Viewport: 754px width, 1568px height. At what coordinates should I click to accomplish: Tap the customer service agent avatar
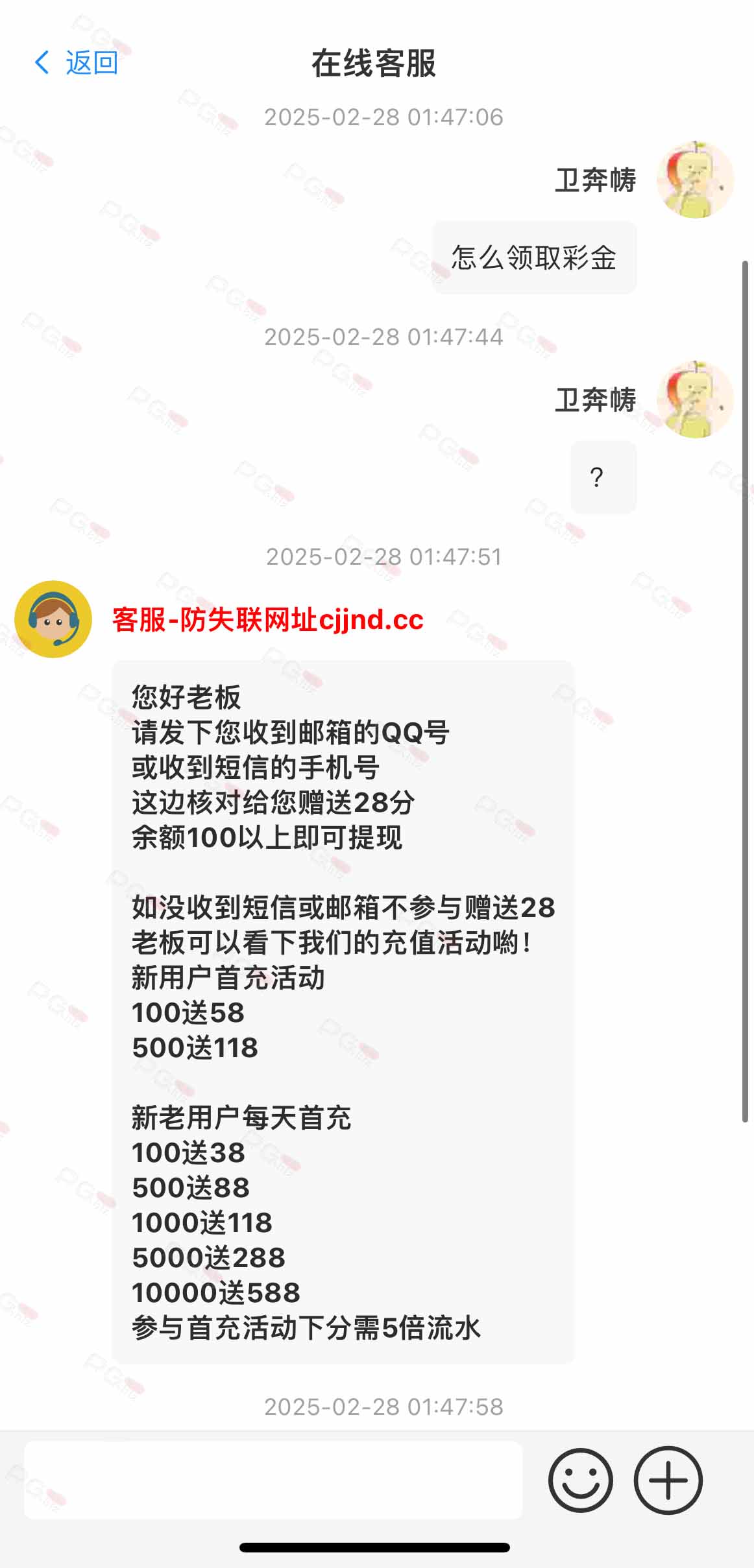[x=53, y=619]
